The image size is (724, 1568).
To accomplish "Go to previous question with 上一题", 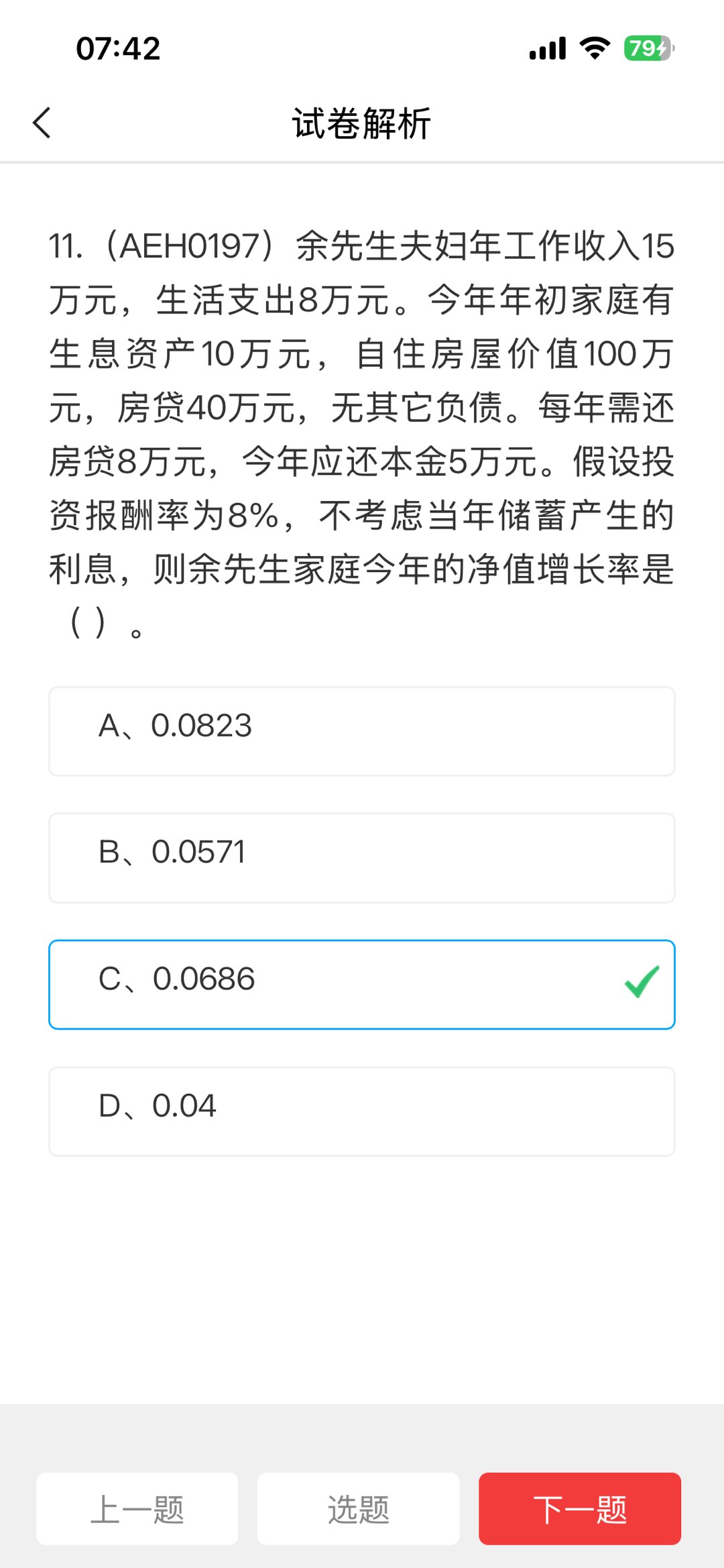I will pos(137,1509).
